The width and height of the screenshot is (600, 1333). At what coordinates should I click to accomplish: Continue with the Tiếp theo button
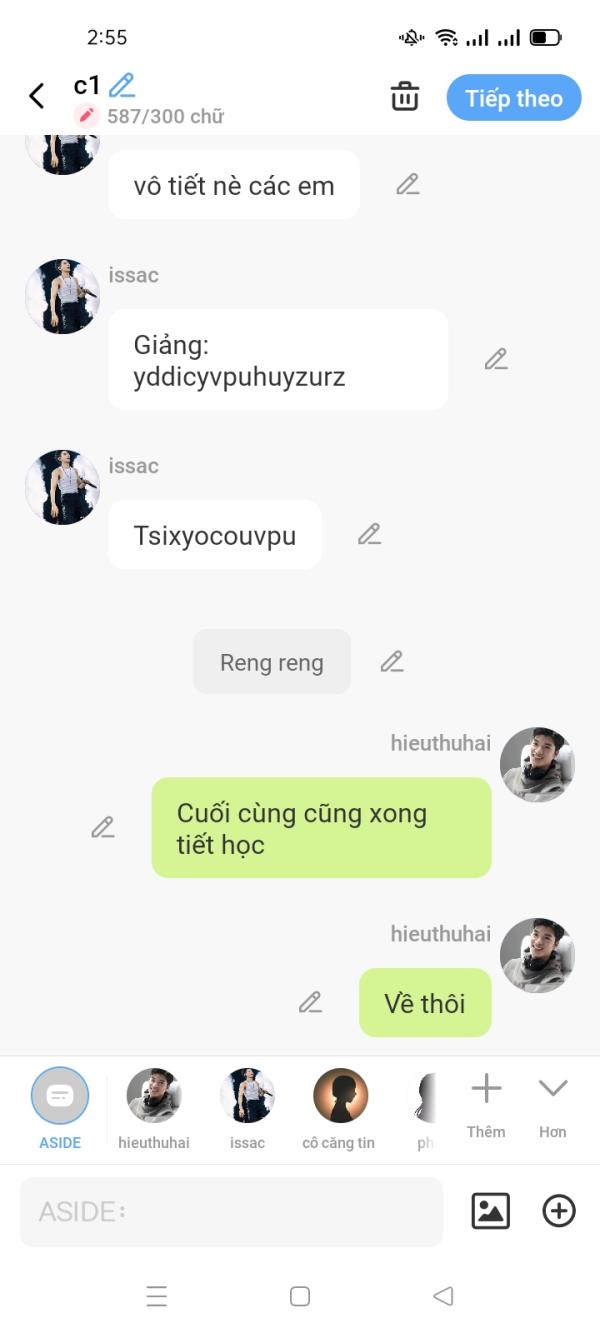pyautogui.click(x=514, y=98)
